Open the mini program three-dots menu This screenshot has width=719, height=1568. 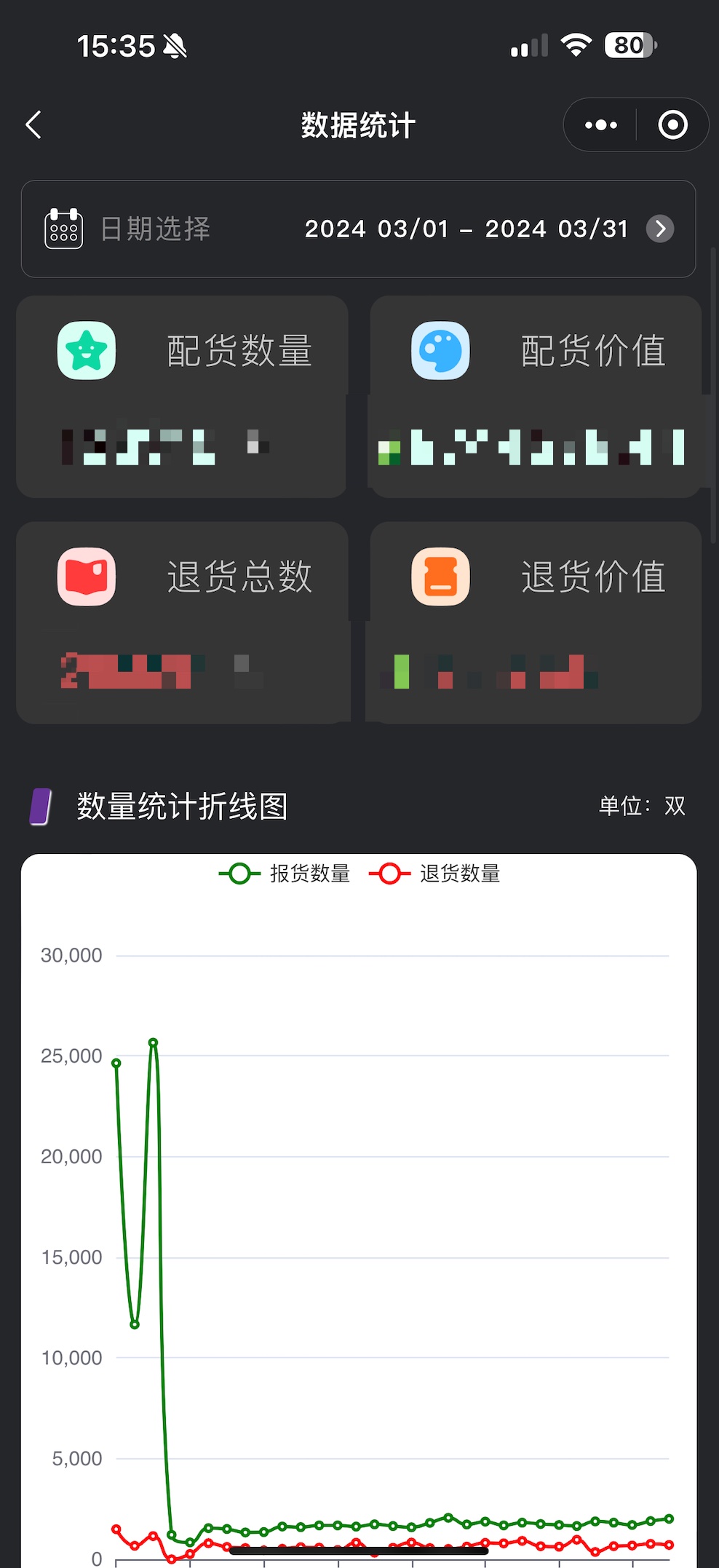600,125
